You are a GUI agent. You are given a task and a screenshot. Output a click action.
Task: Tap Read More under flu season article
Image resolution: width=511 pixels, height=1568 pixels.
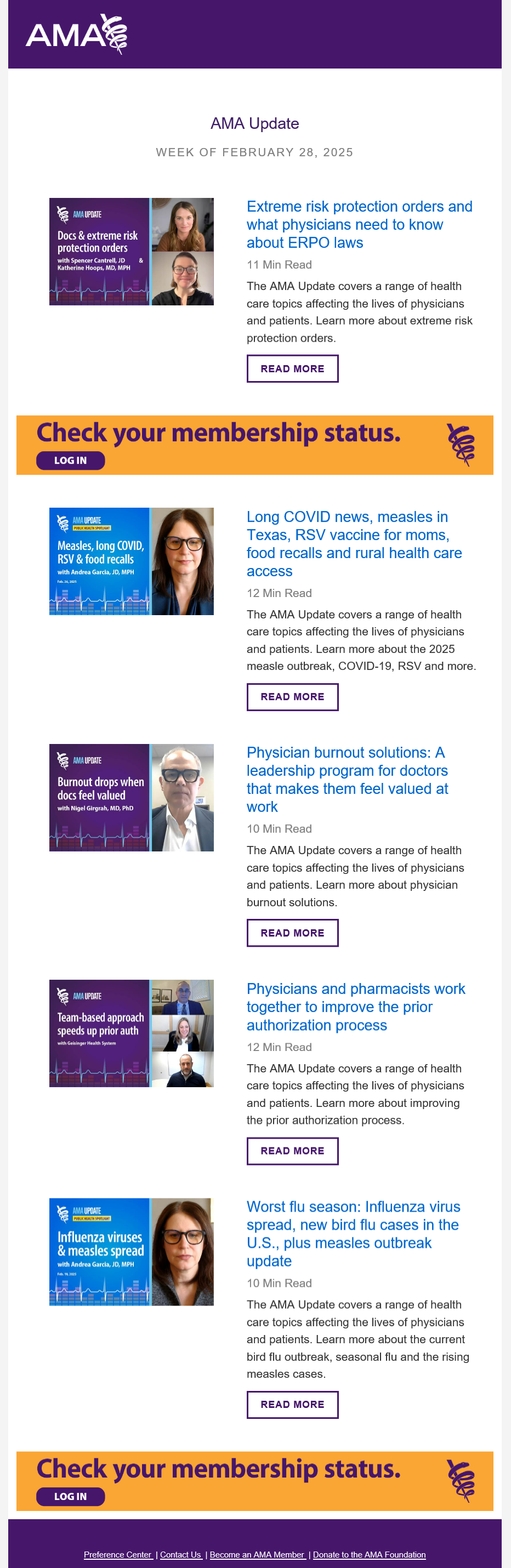coord(292,1404)
